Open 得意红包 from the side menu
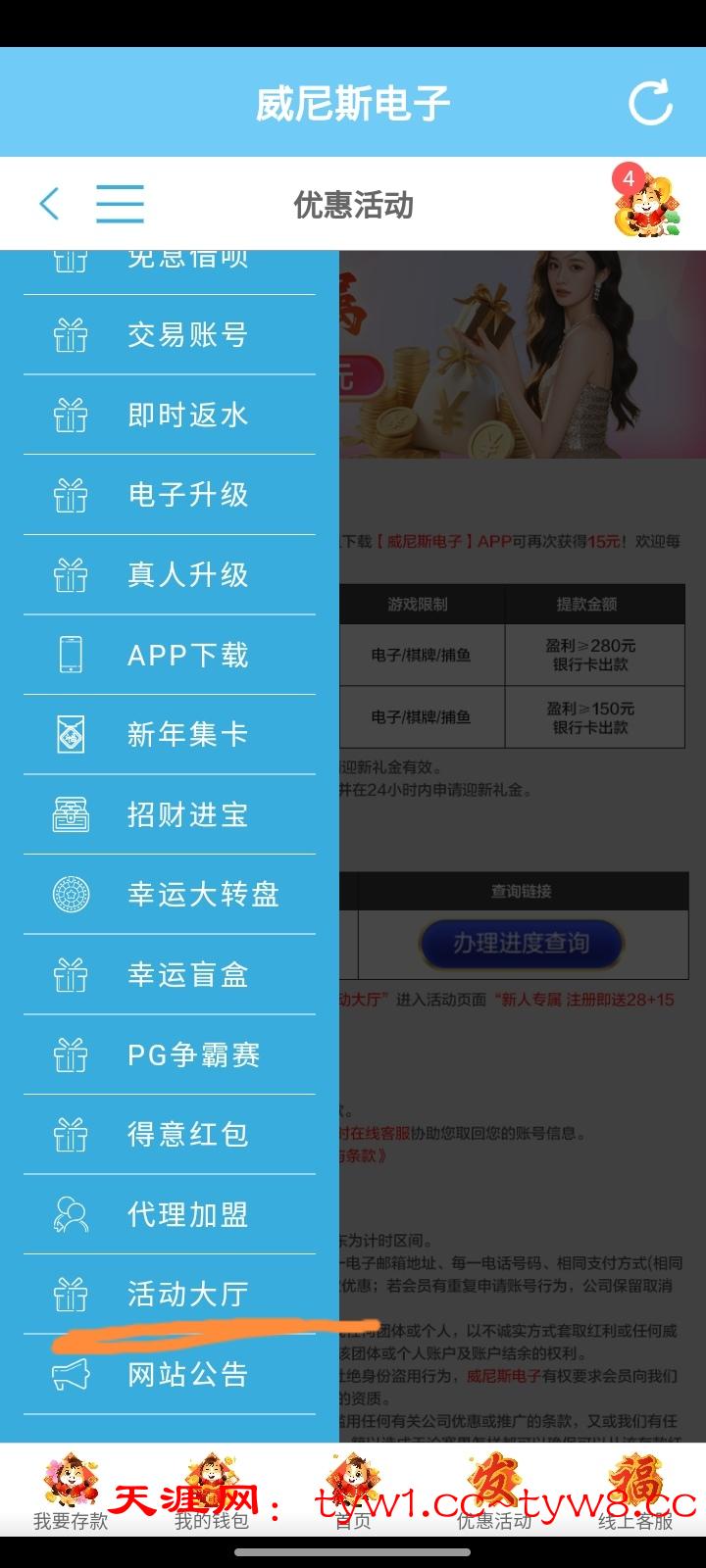706x1568 pixels. point(186,1134)
